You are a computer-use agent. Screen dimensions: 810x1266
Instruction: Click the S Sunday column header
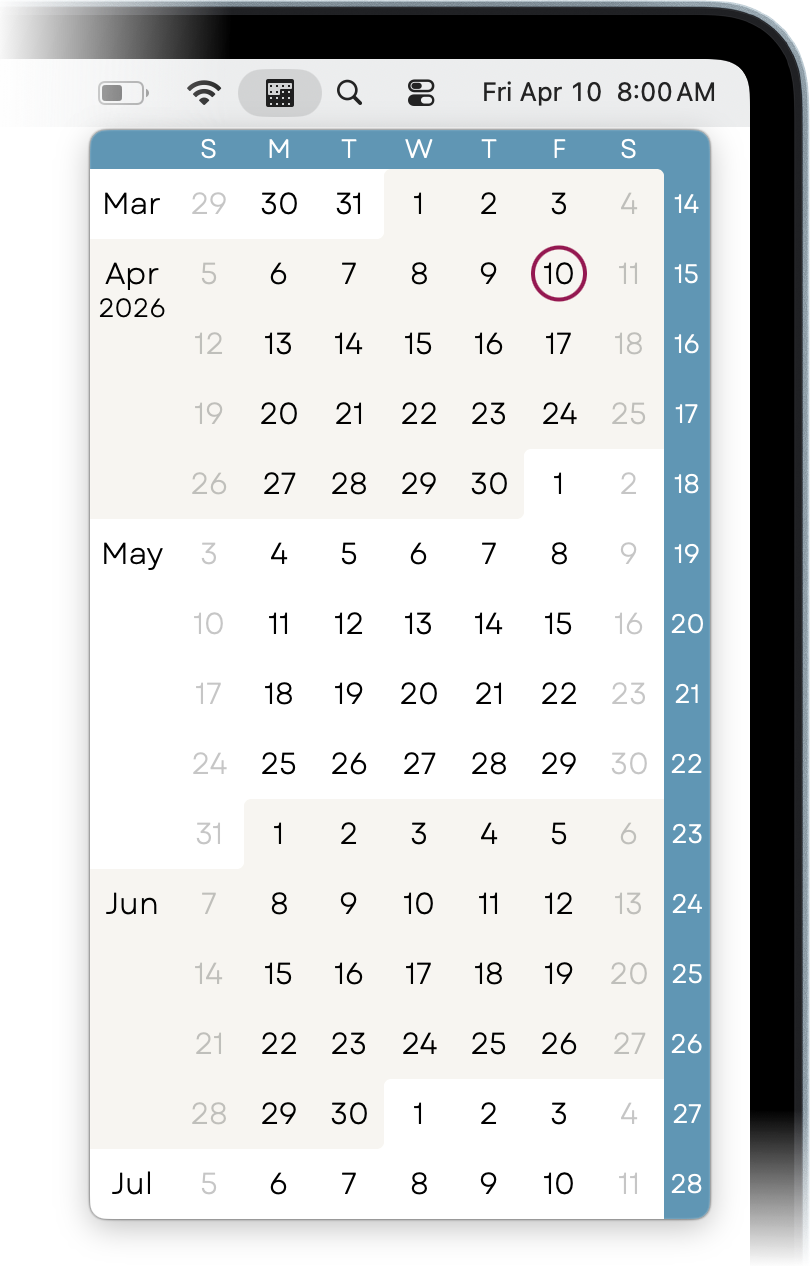click(x=208, y=149)
